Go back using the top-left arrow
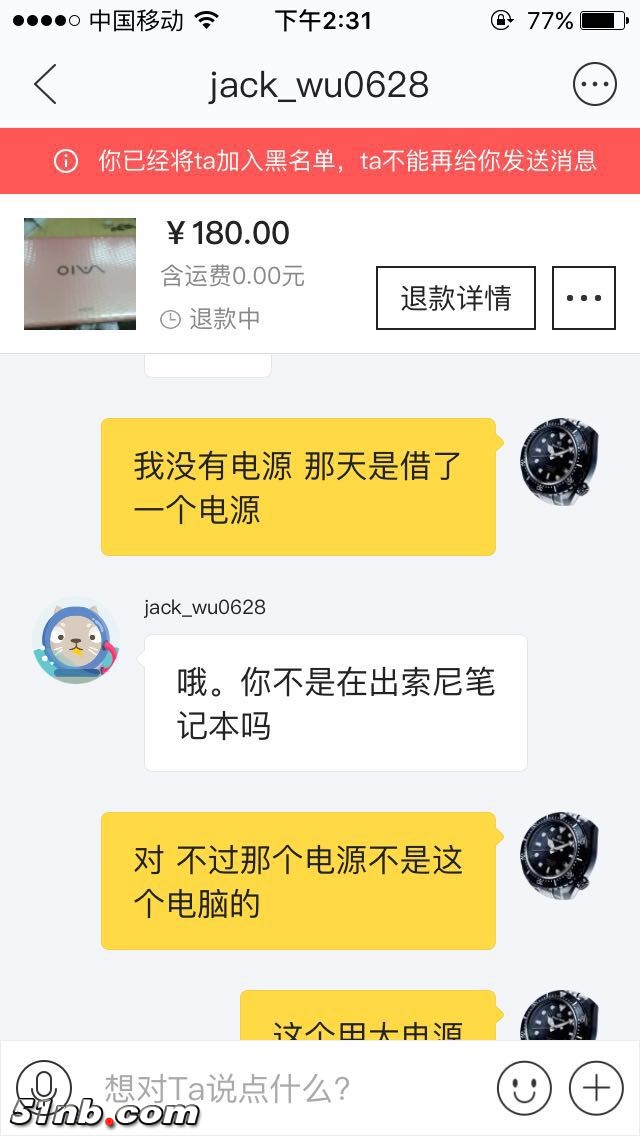 (x=45, y=85)
